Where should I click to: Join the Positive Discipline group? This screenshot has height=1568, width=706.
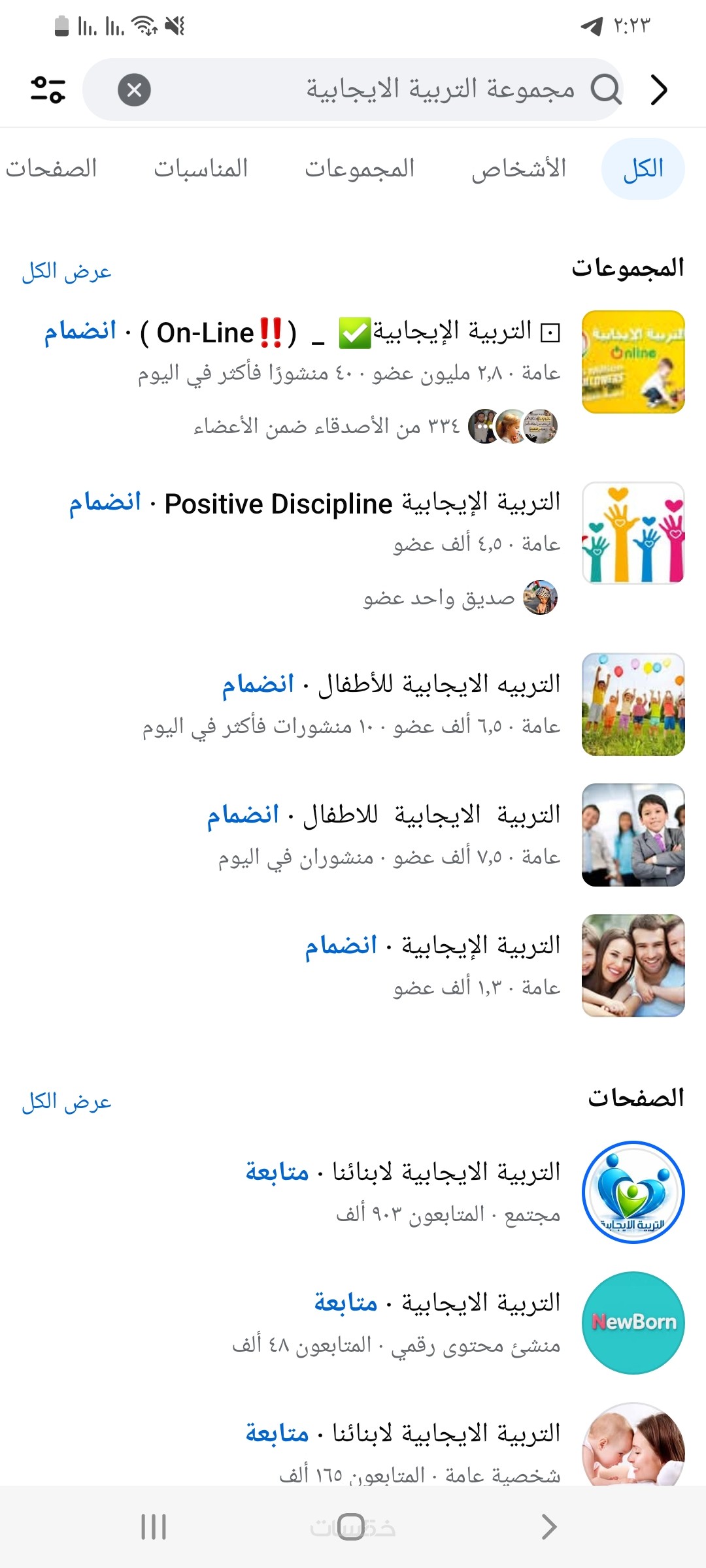(105, 502)
